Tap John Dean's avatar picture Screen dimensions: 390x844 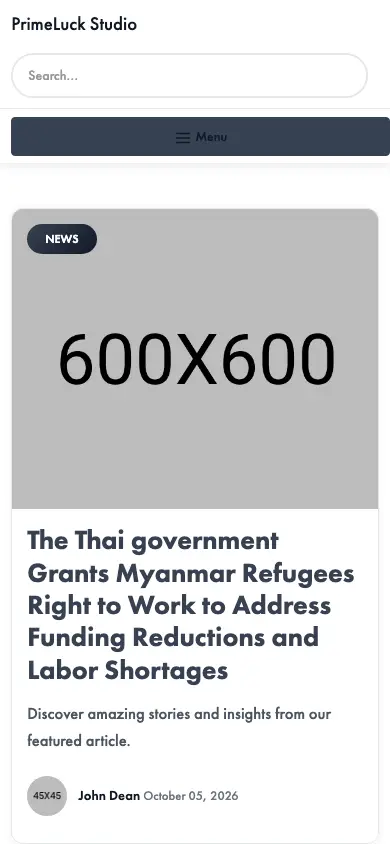pos(47,796)
